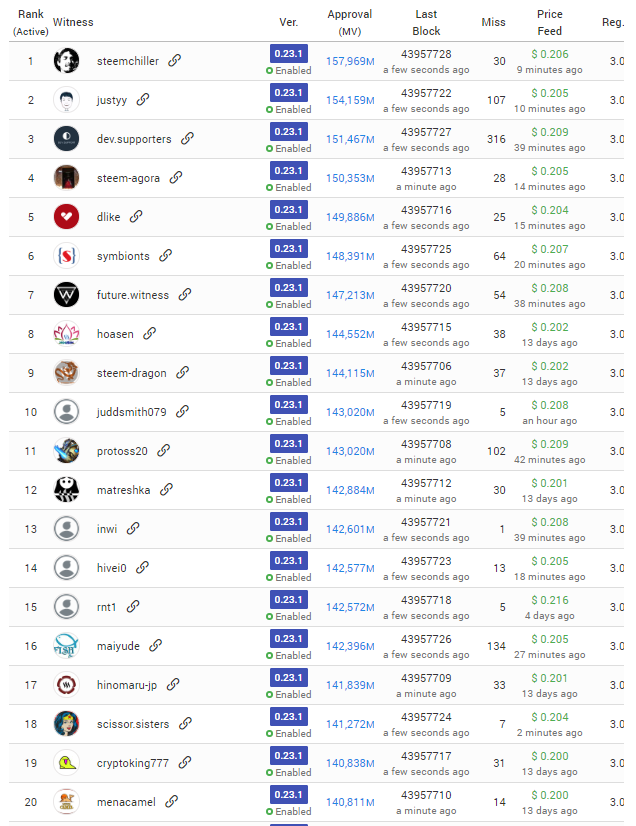The image size is (636, 826).
Task: Open the link icon beside steemchiller
Action: coord(175,61)
